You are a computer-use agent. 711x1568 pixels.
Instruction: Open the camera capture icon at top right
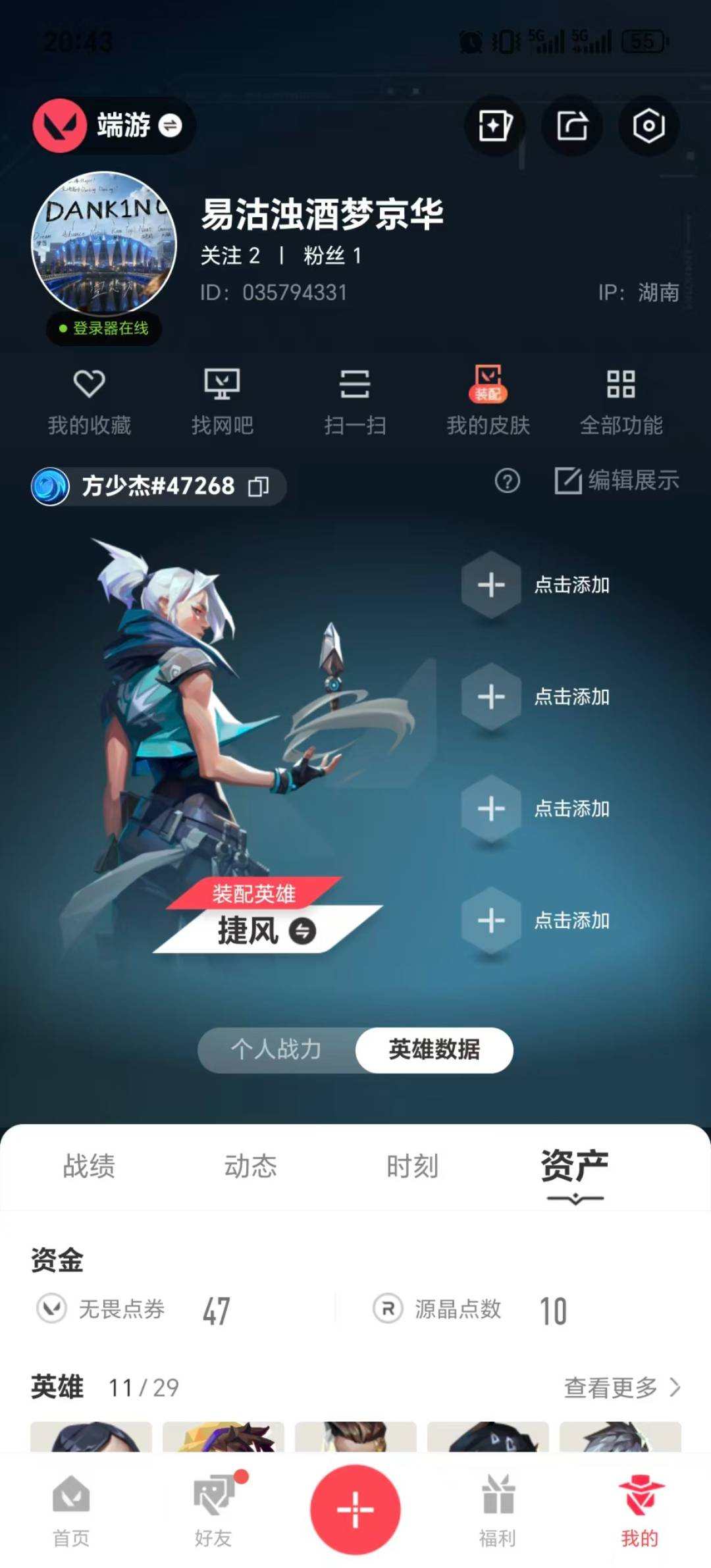pos(648,126)
